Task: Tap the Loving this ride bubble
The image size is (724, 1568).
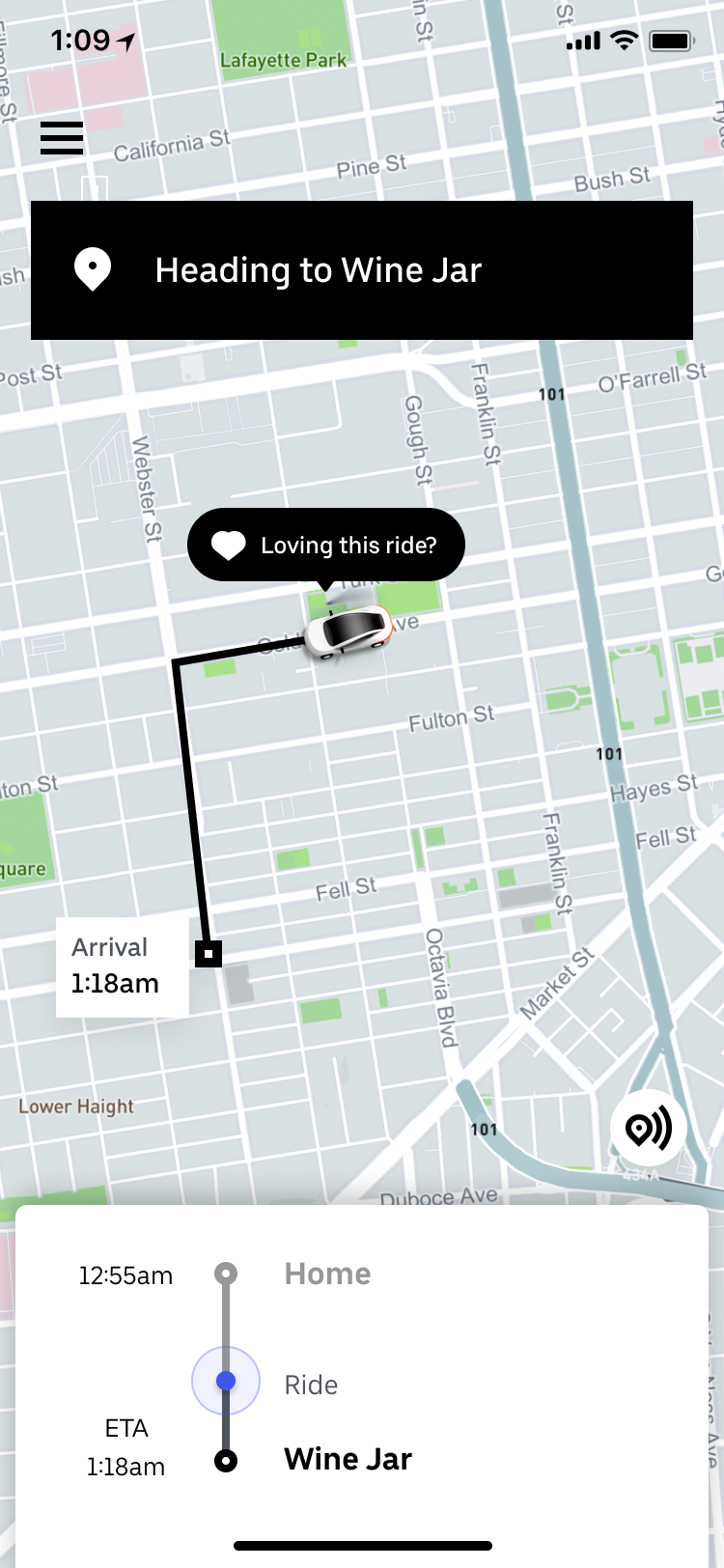Action: (x=326, y=546)
